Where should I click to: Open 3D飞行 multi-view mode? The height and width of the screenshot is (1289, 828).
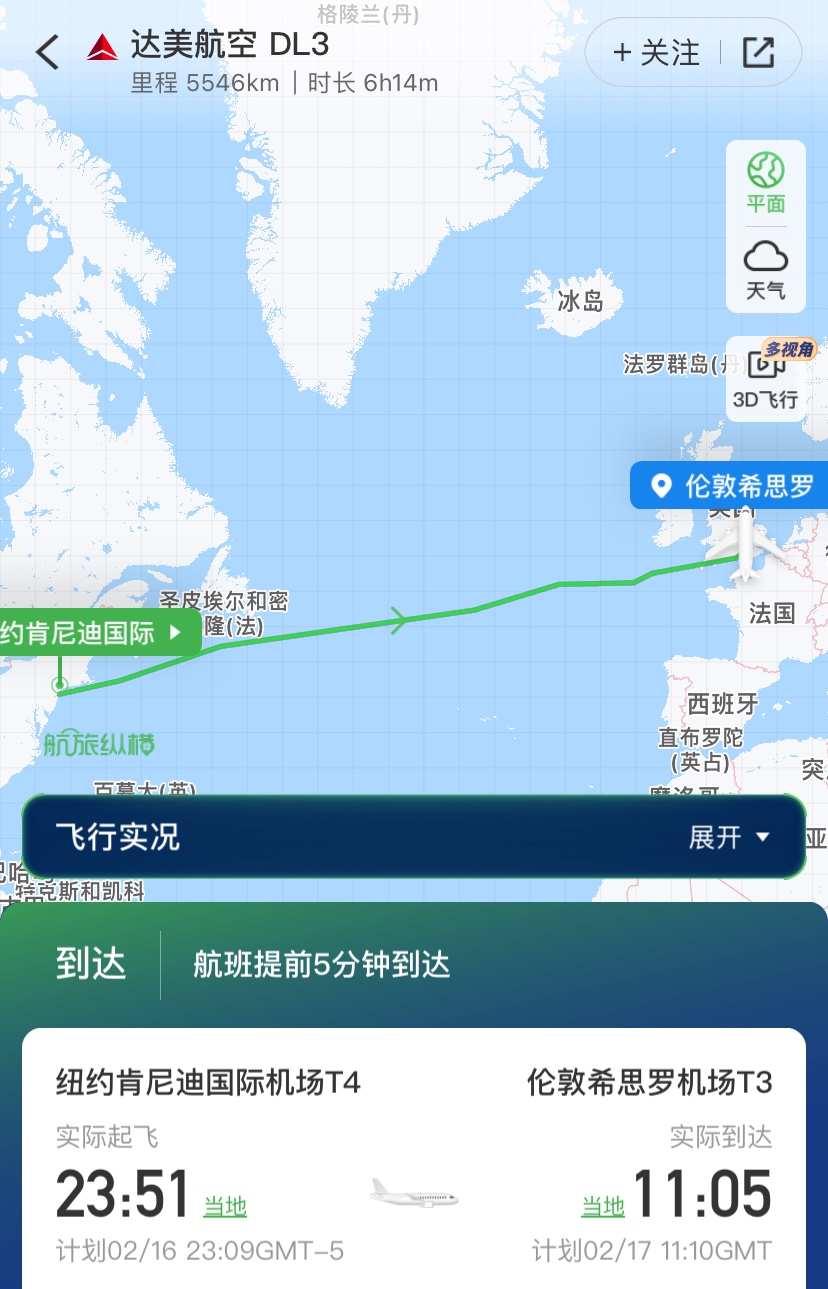pyautogui.click(x=766, y=376)
